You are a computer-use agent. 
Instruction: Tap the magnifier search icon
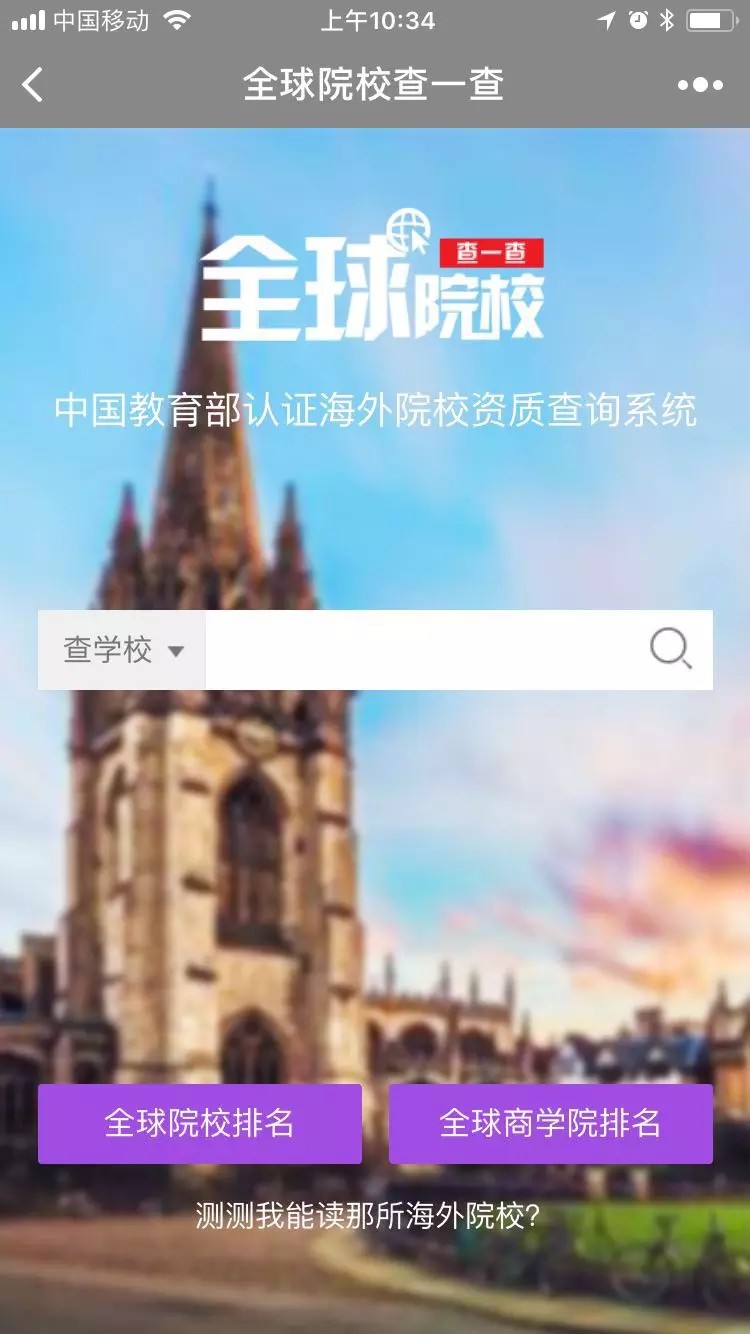pos(671,650)
